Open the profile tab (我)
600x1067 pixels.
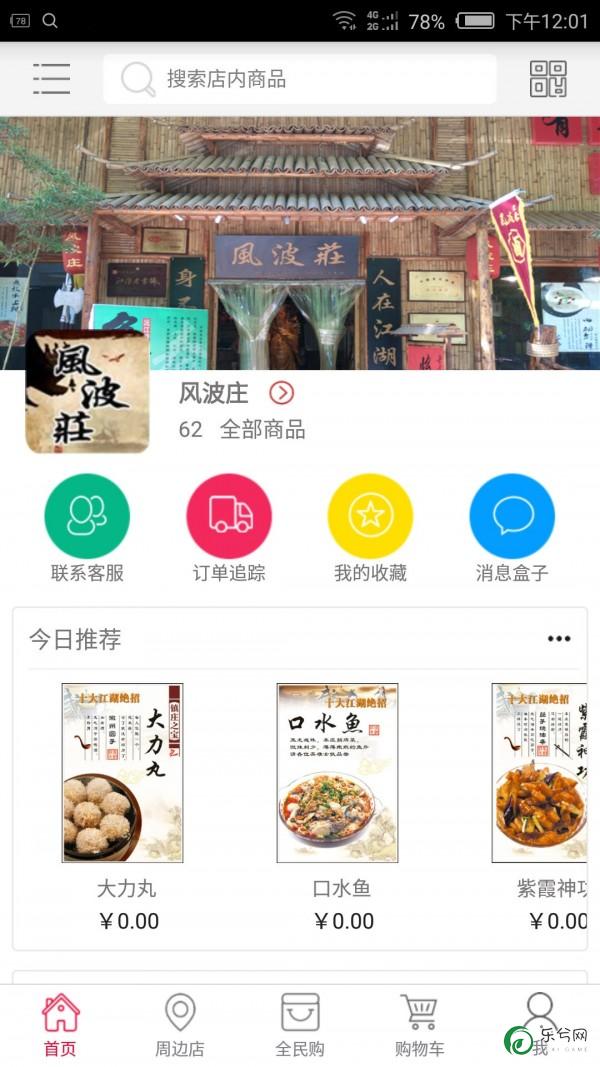(540, 1020)
